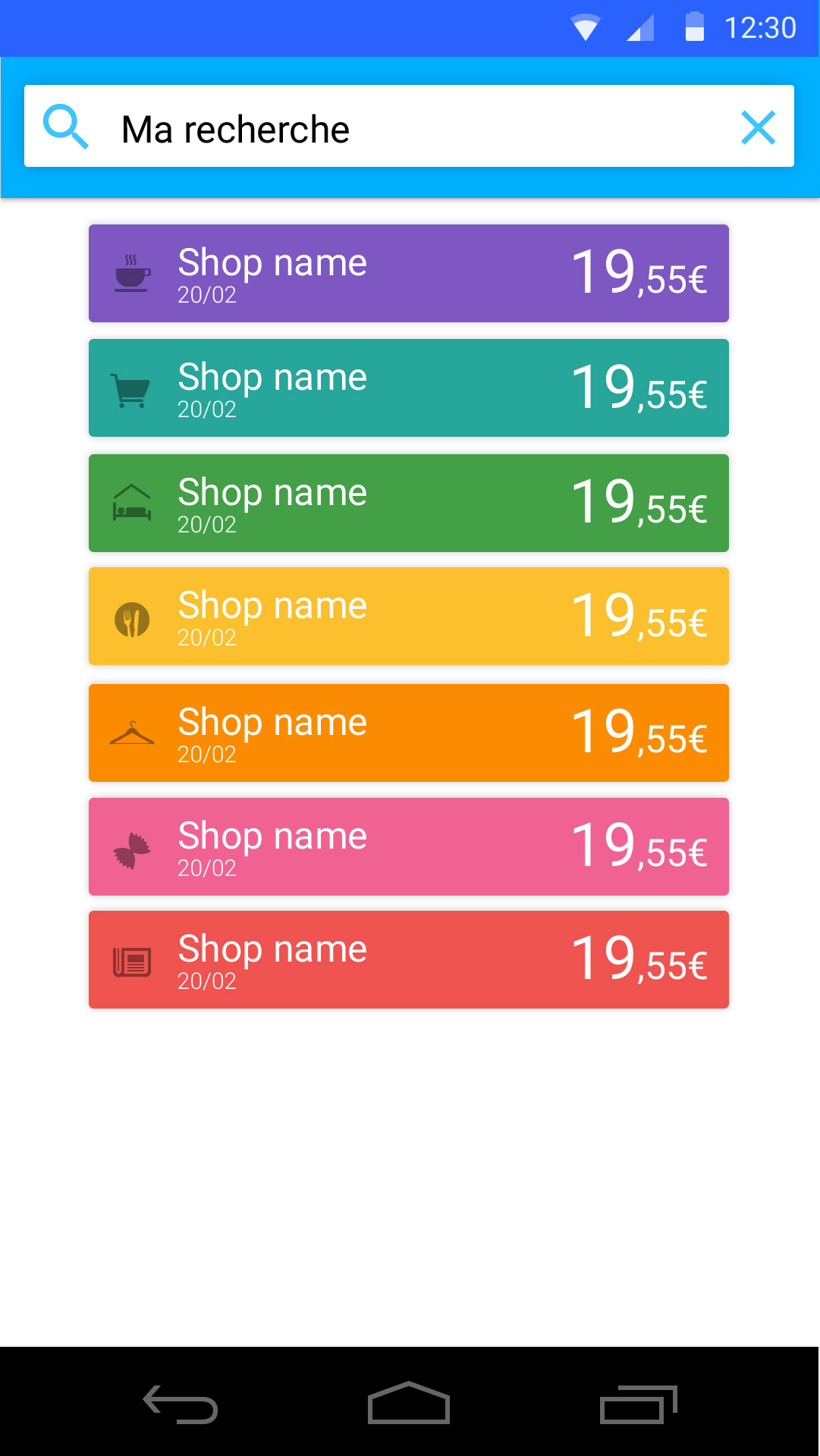The image size is (820, 1456).
Task: Open the pink pasta shop card
Action: coord(409,846)
